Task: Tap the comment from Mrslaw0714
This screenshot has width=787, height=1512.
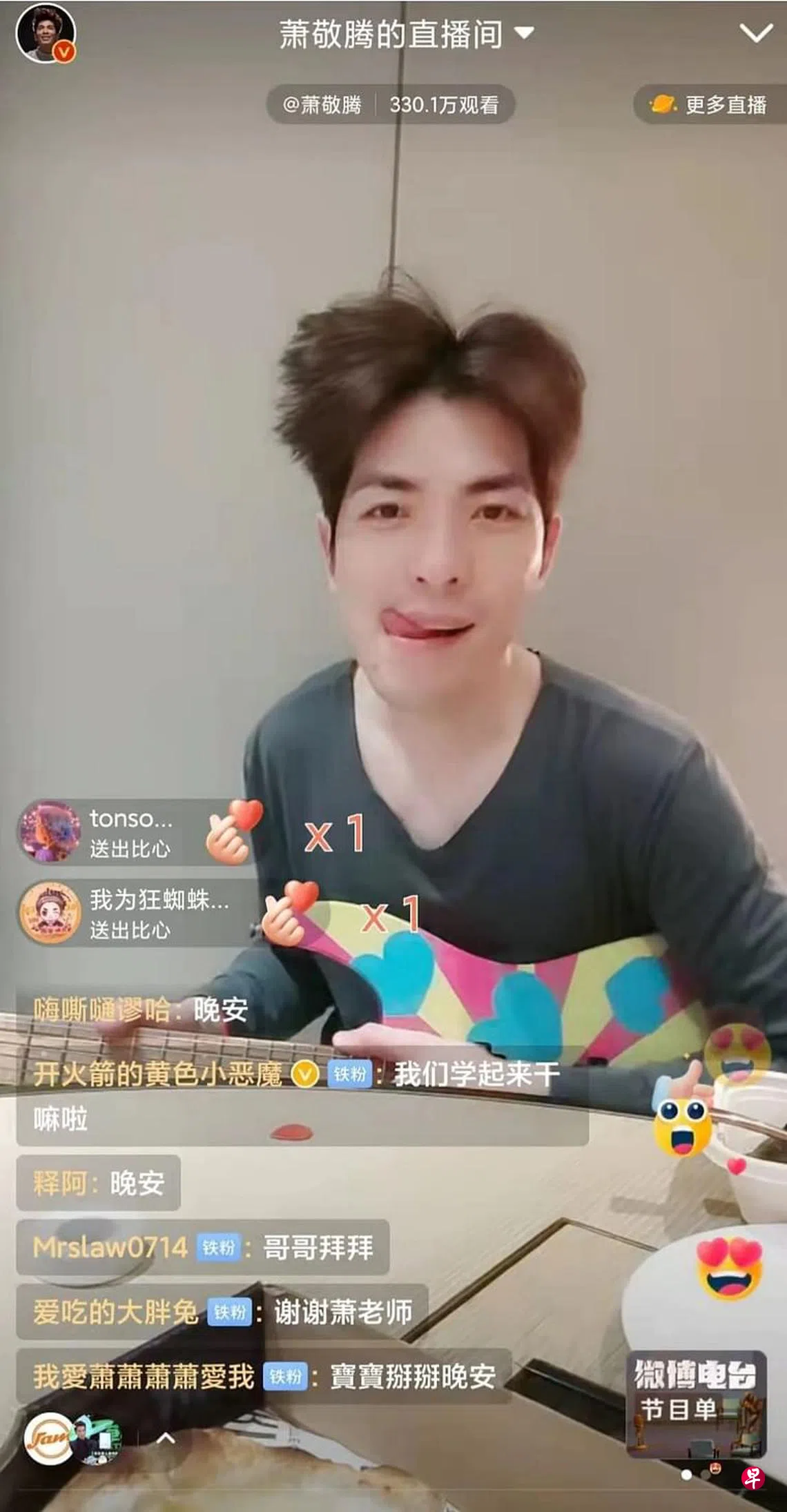Action: pyautogui.click(x=202, y=1248)
